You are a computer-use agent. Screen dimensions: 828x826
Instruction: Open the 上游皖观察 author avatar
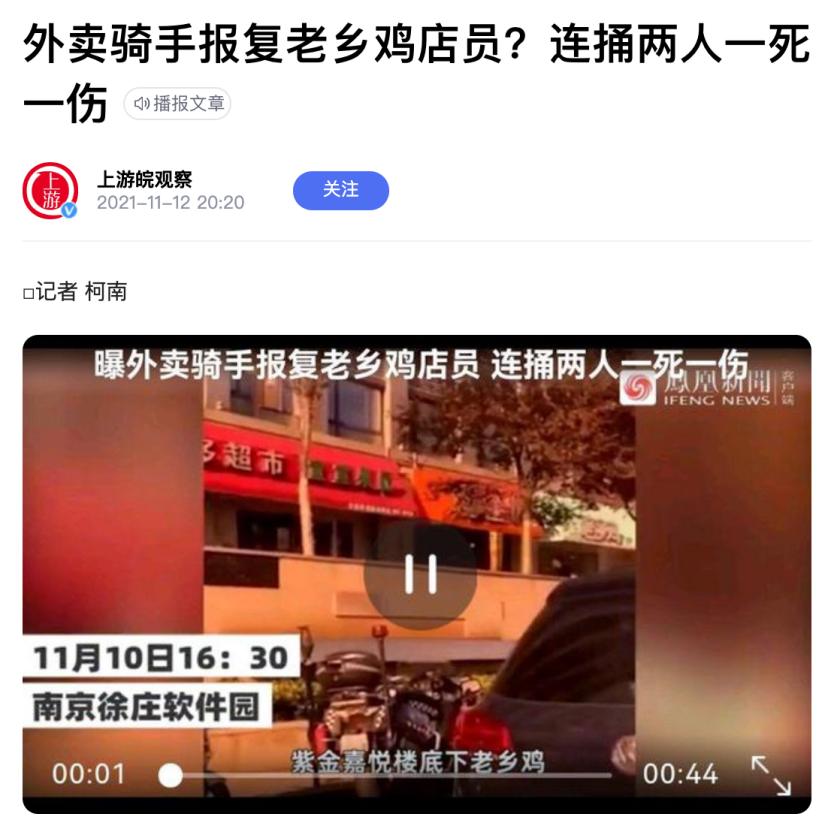click(50, 190)
